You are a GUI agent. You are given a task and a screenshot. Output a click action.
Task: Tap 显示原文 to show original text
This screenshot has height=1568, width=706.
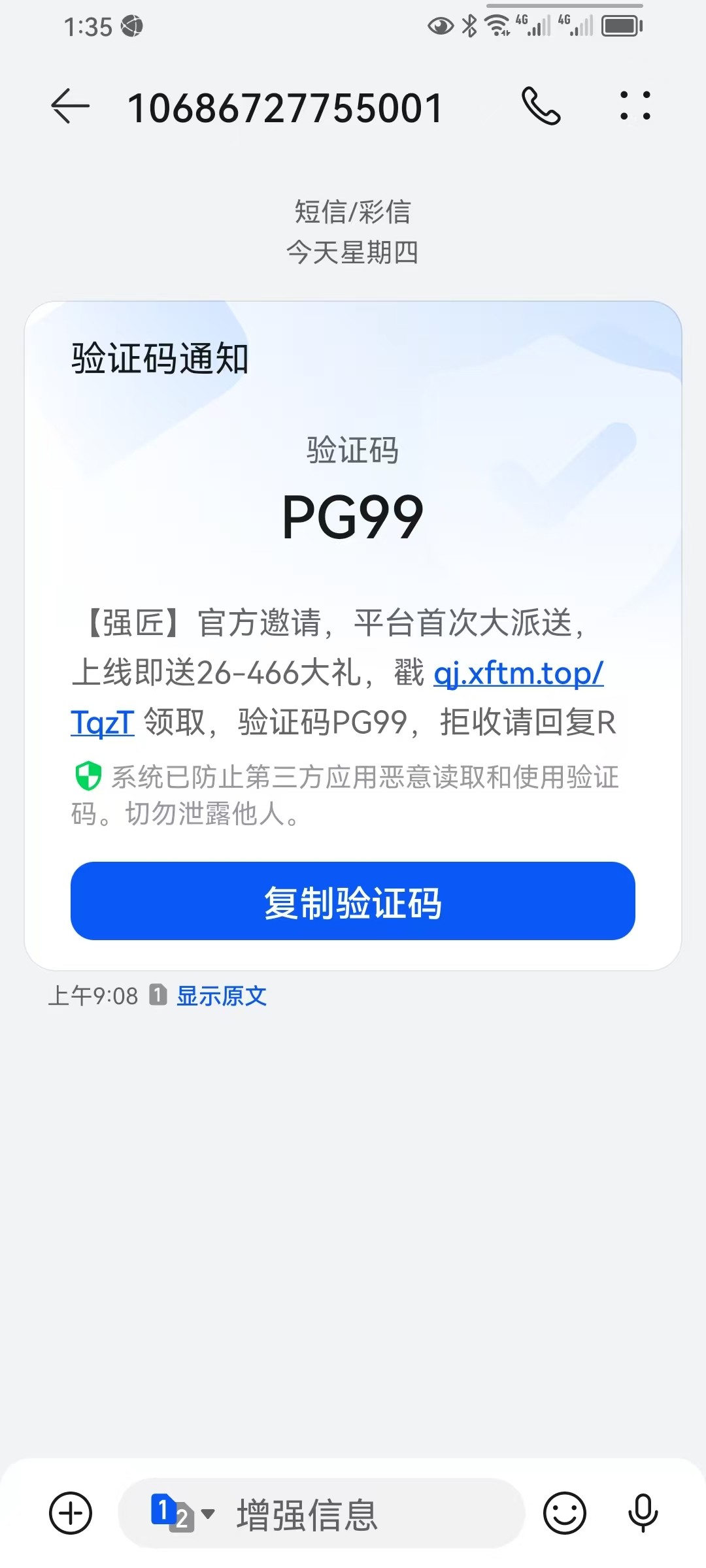click(222, 996)
